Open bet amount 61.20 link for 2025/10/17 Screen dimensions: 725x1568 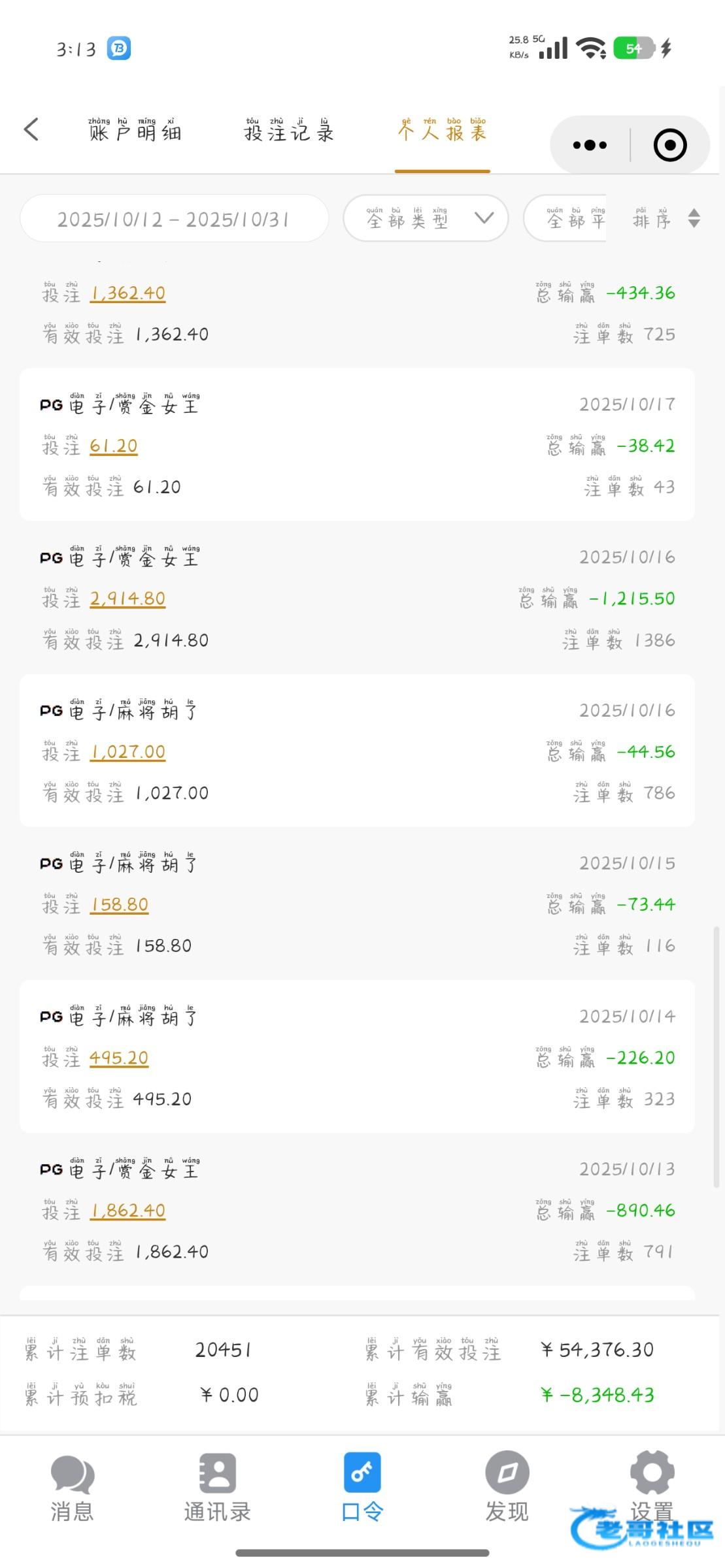click(114, 446)
